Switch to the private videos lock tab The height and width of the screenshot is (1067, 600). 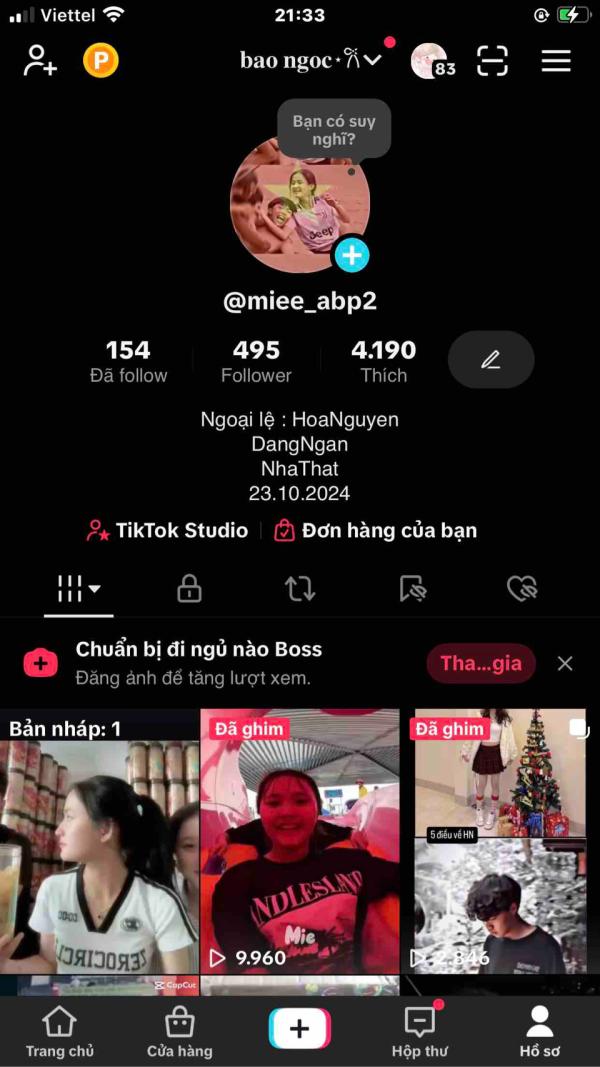[x=189, y=589]
